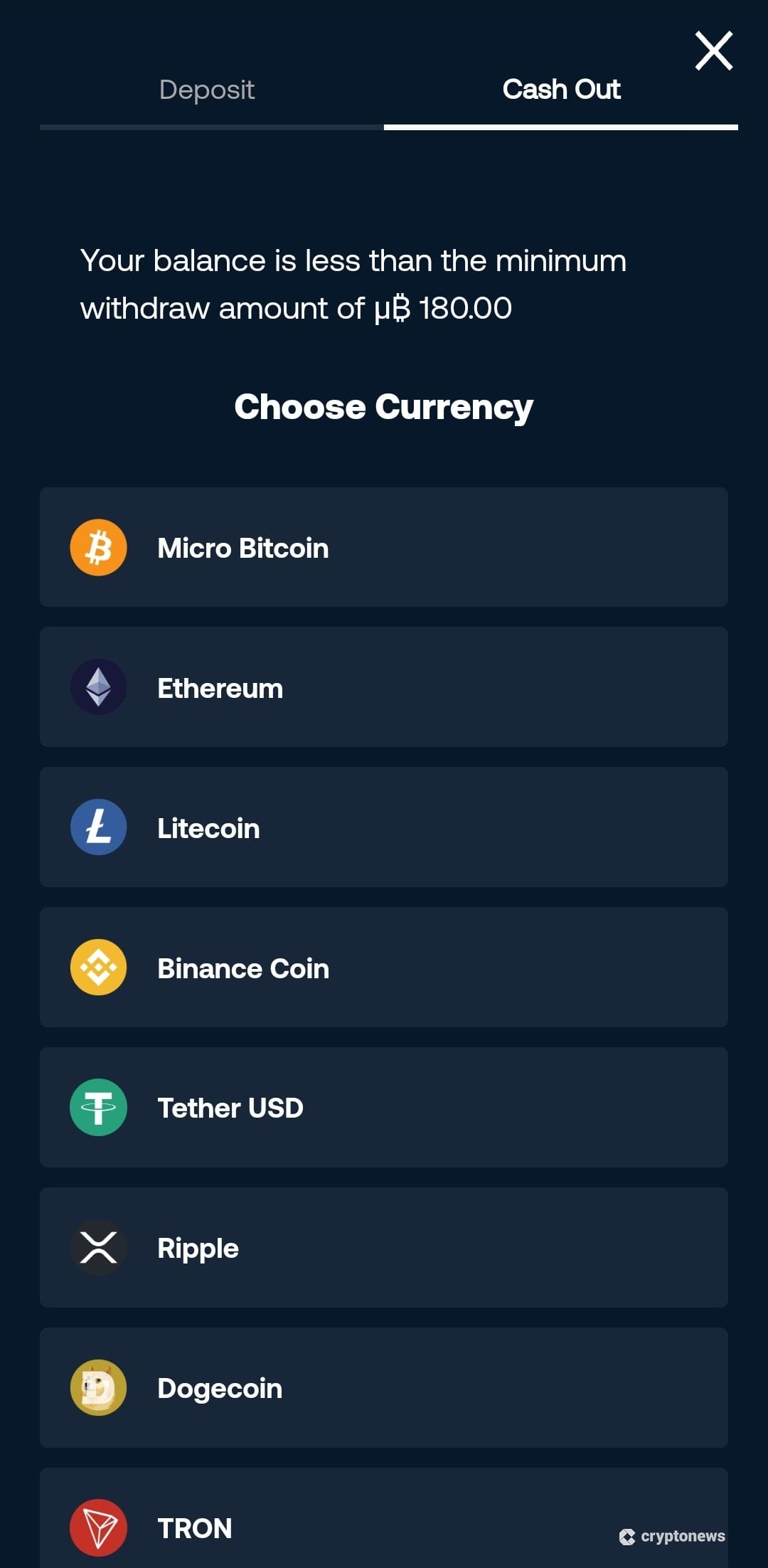Select Ripple as withdrawal currency
768x1568 pixels.
point(384,1248)
